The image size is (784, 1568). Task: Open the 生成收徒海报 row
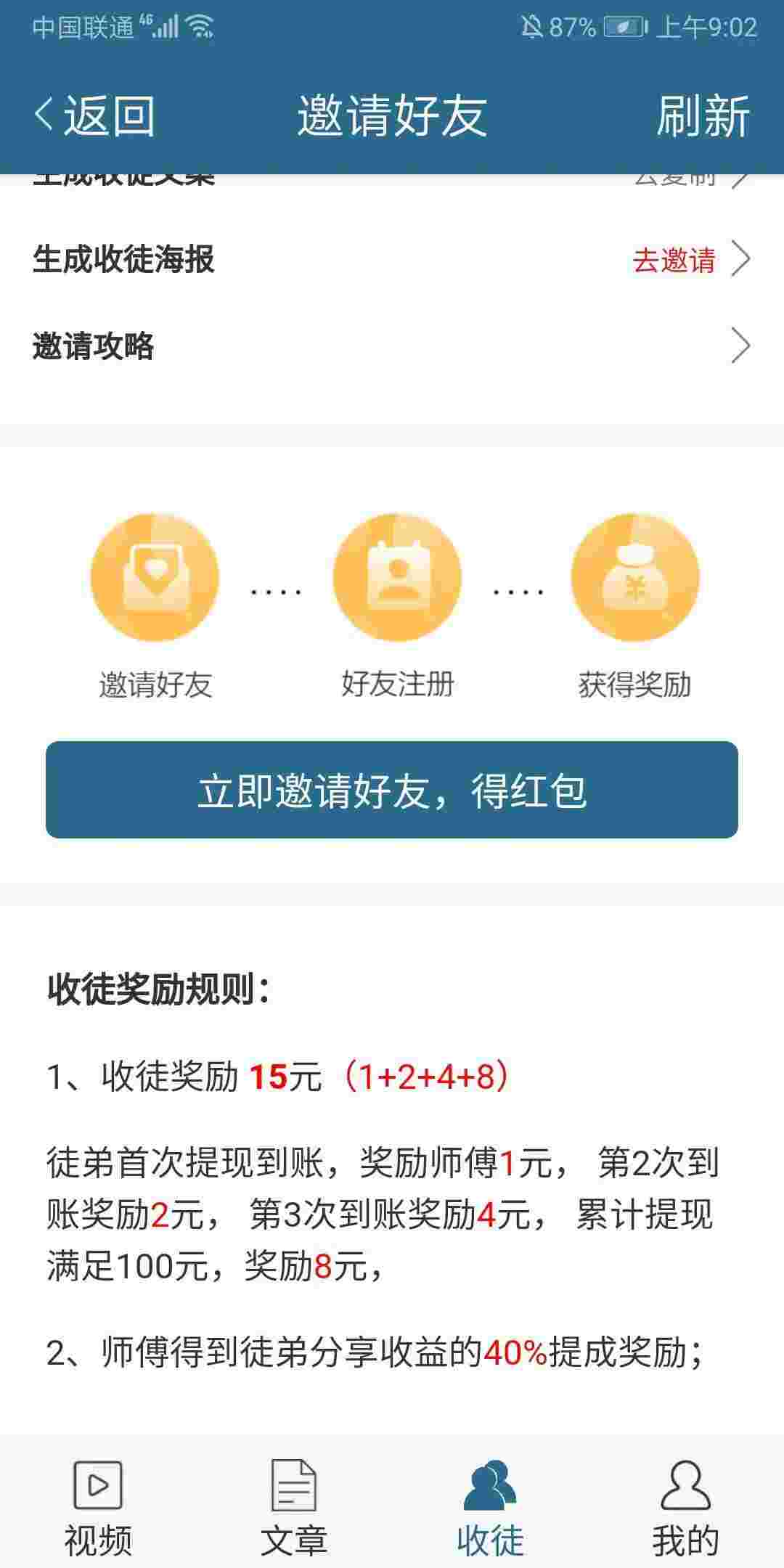click(392, 259)
